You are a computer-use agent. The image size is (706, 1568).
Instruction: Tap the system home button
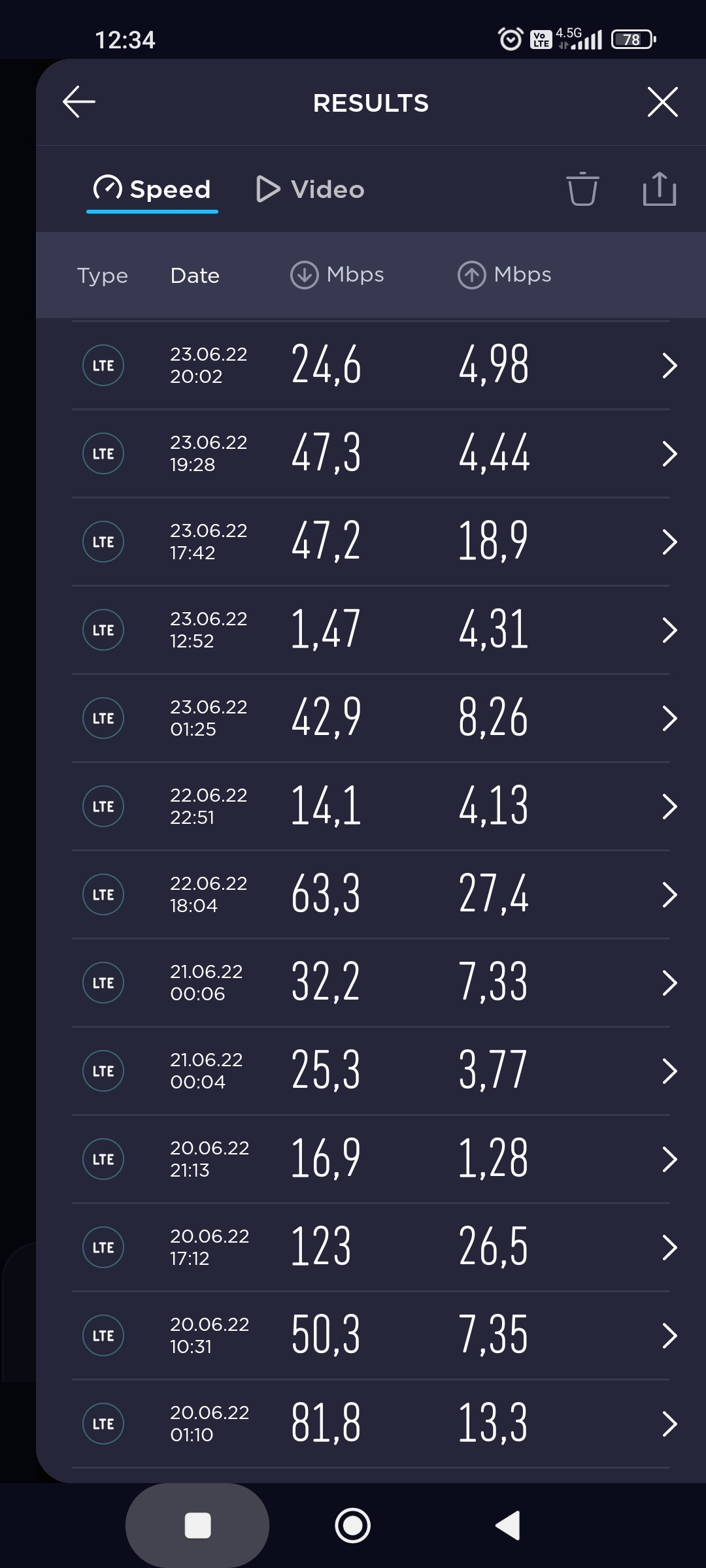click(353, 1526)
